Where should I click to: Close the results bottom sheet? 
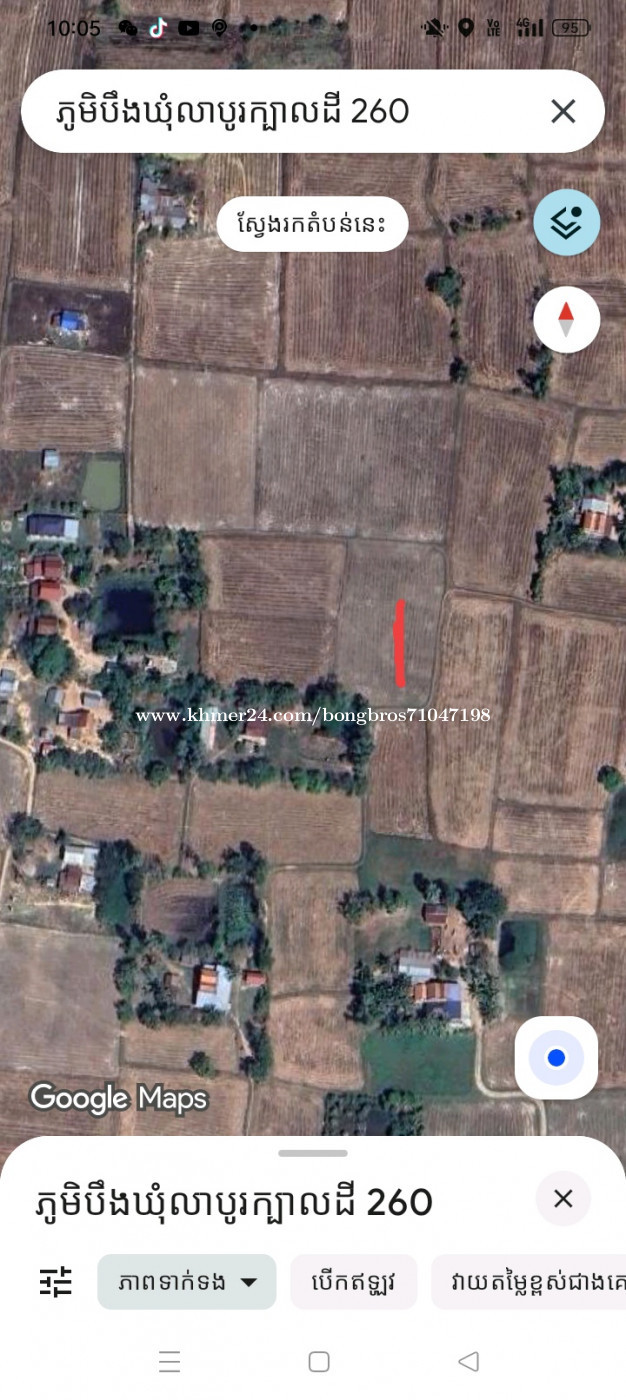563,1198
